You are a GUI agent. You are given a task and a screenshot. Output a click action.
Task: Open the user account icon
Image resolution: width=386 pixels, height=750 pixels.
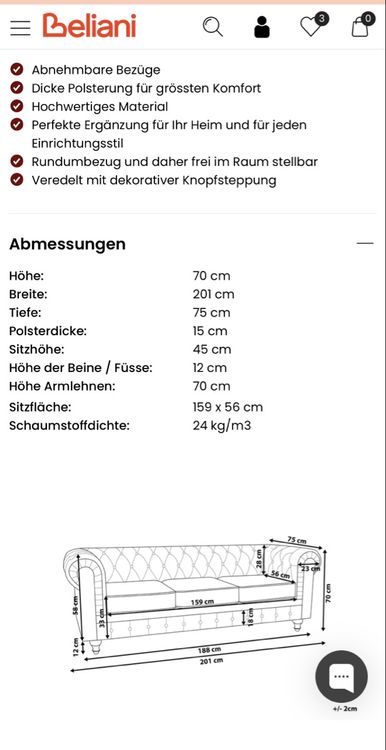click(262, 27)
